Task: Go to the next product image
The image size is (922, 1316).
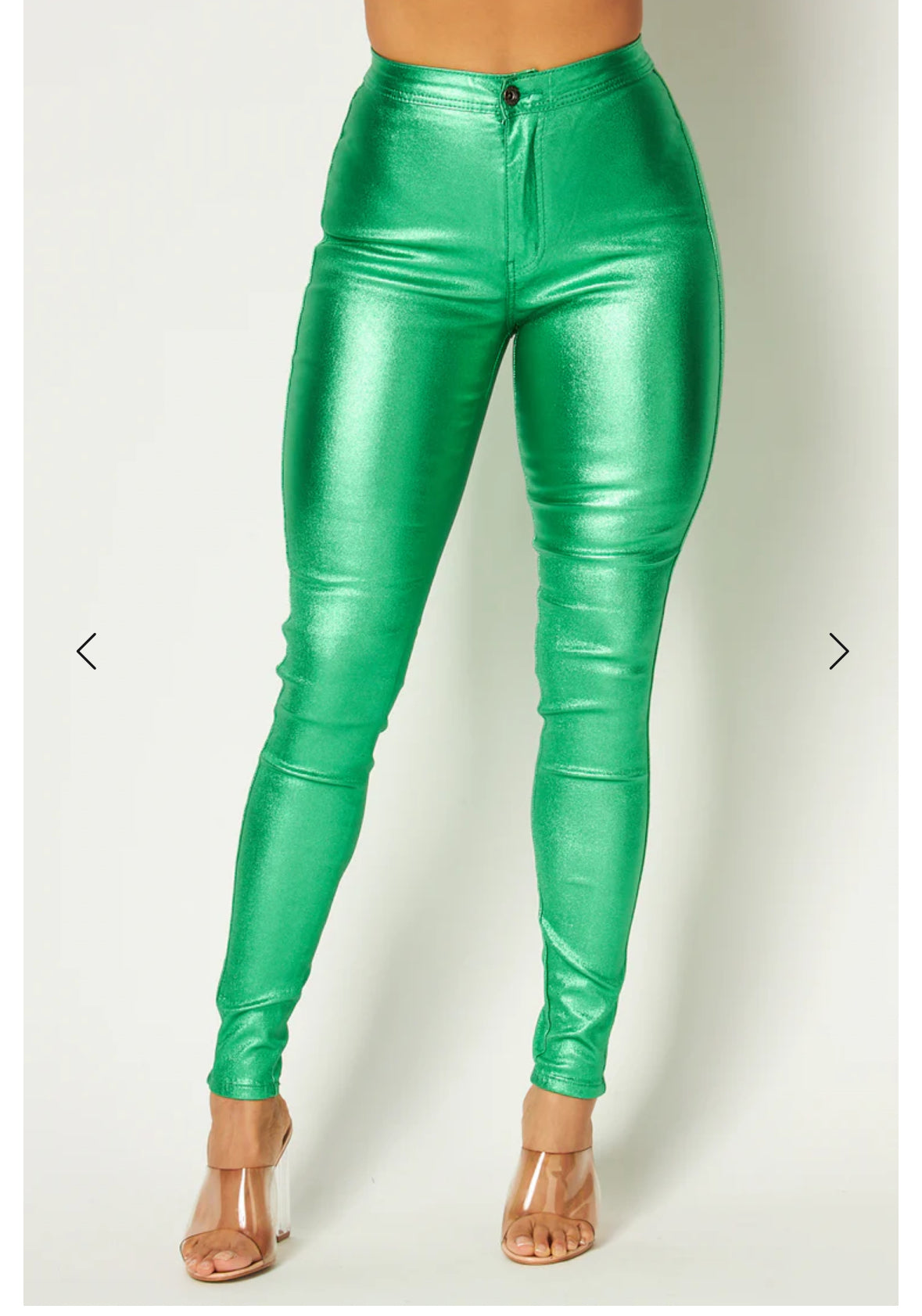Action: [838, 651]
